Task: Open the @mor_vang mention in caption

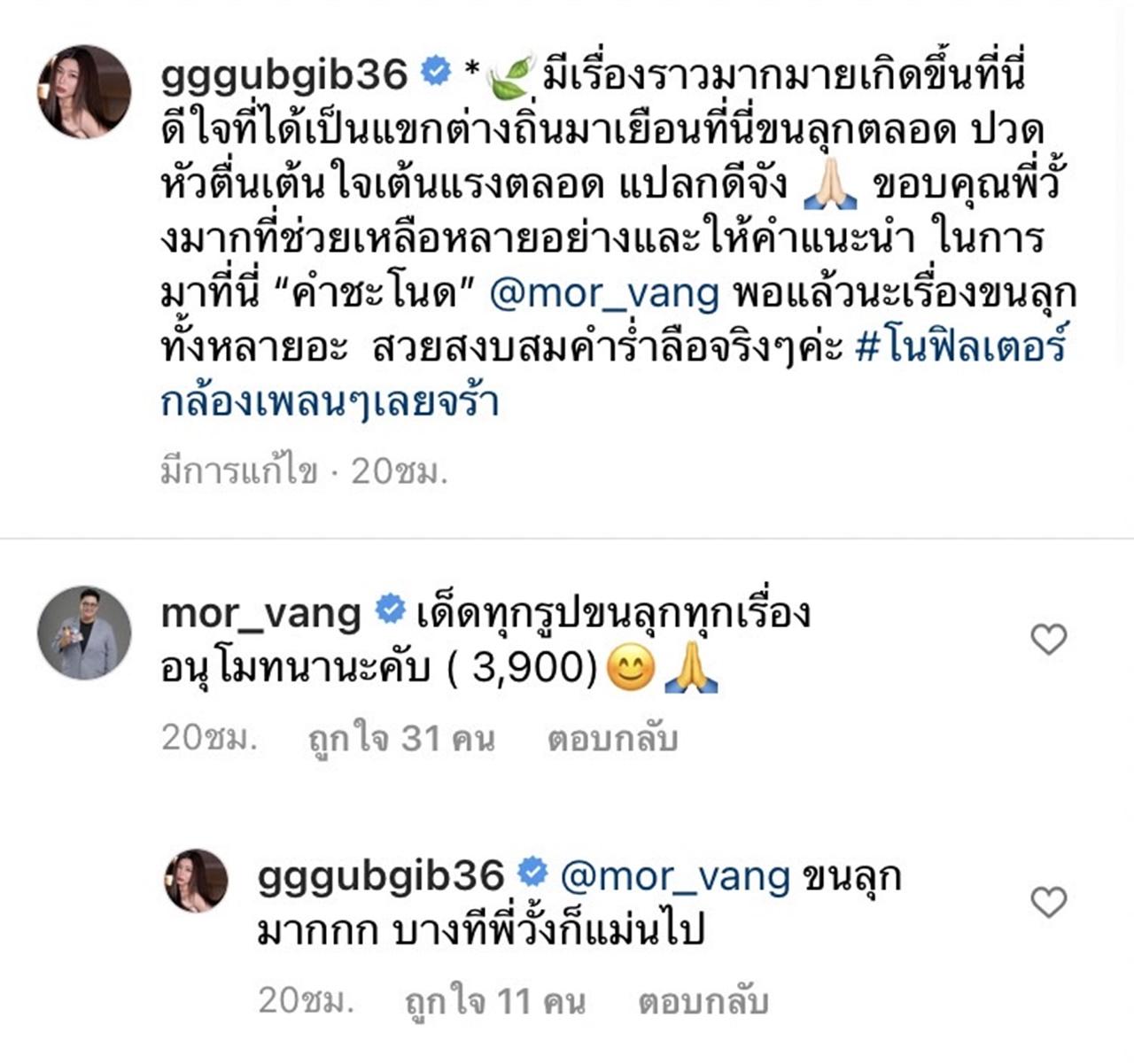Action: (603, 293)
